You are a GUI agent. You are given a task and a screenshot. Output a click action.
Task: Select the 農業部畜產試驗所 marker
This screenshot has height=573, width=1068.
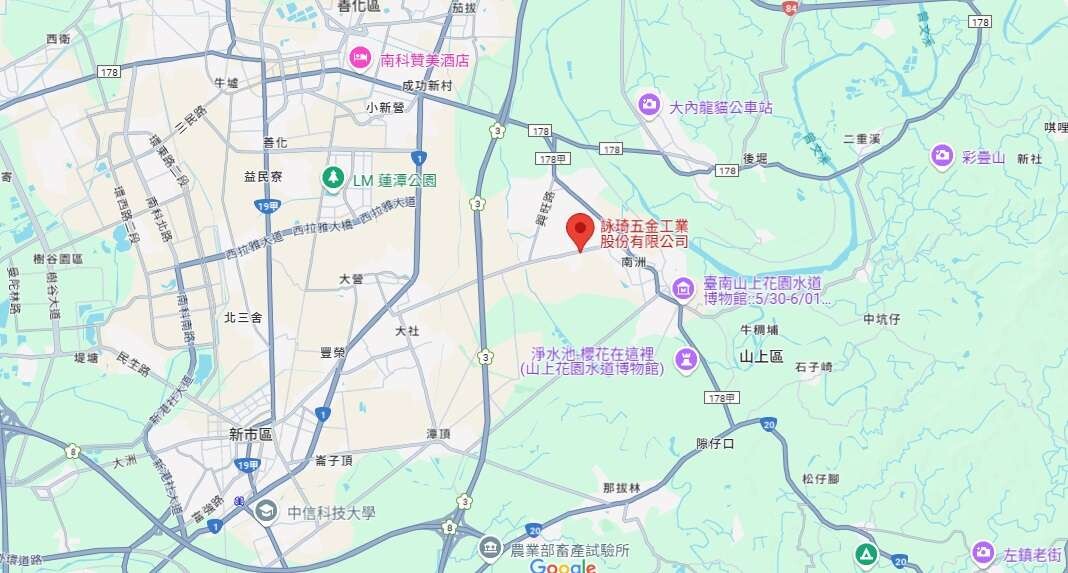(x=490, y=547)
